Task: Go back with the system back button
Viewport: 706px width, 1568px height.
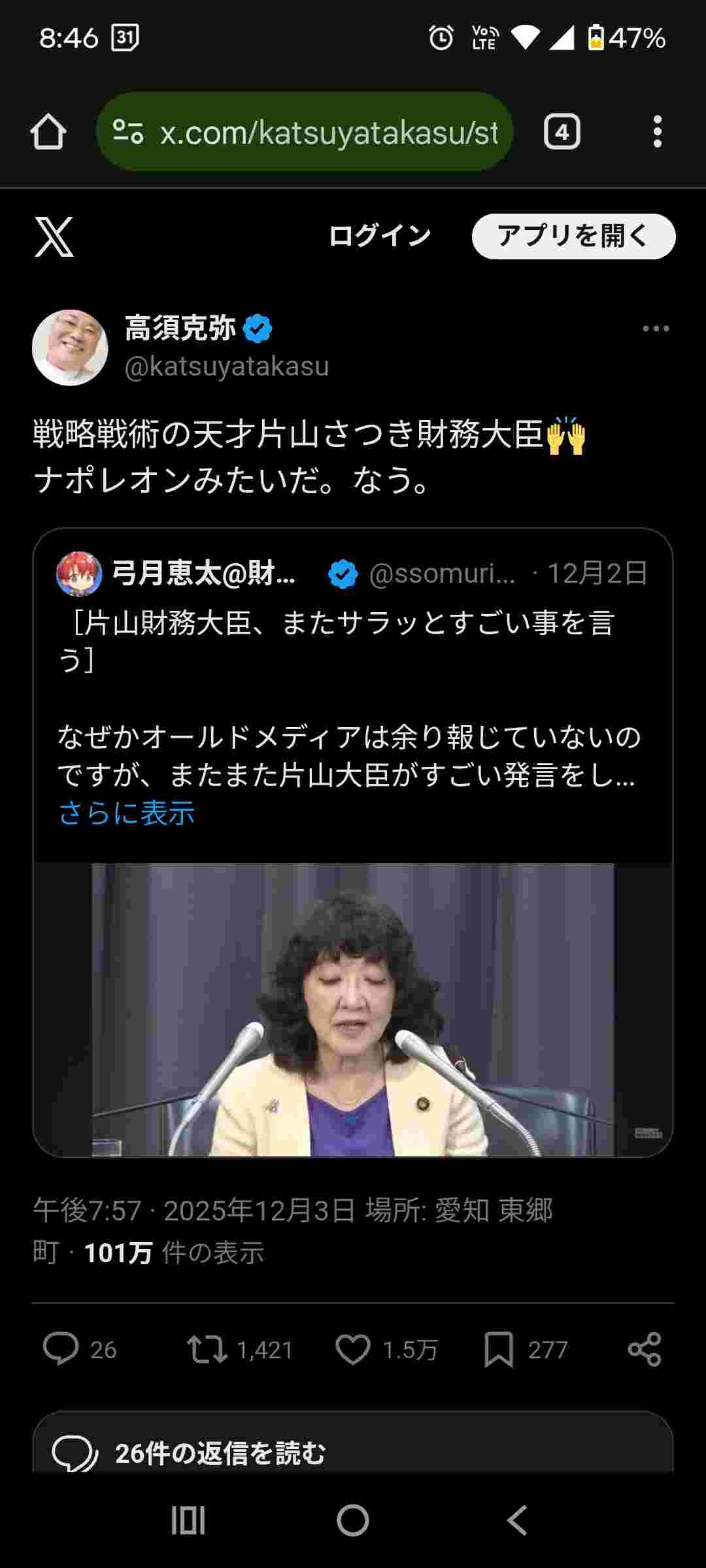Action: [x=518, y=1520]
